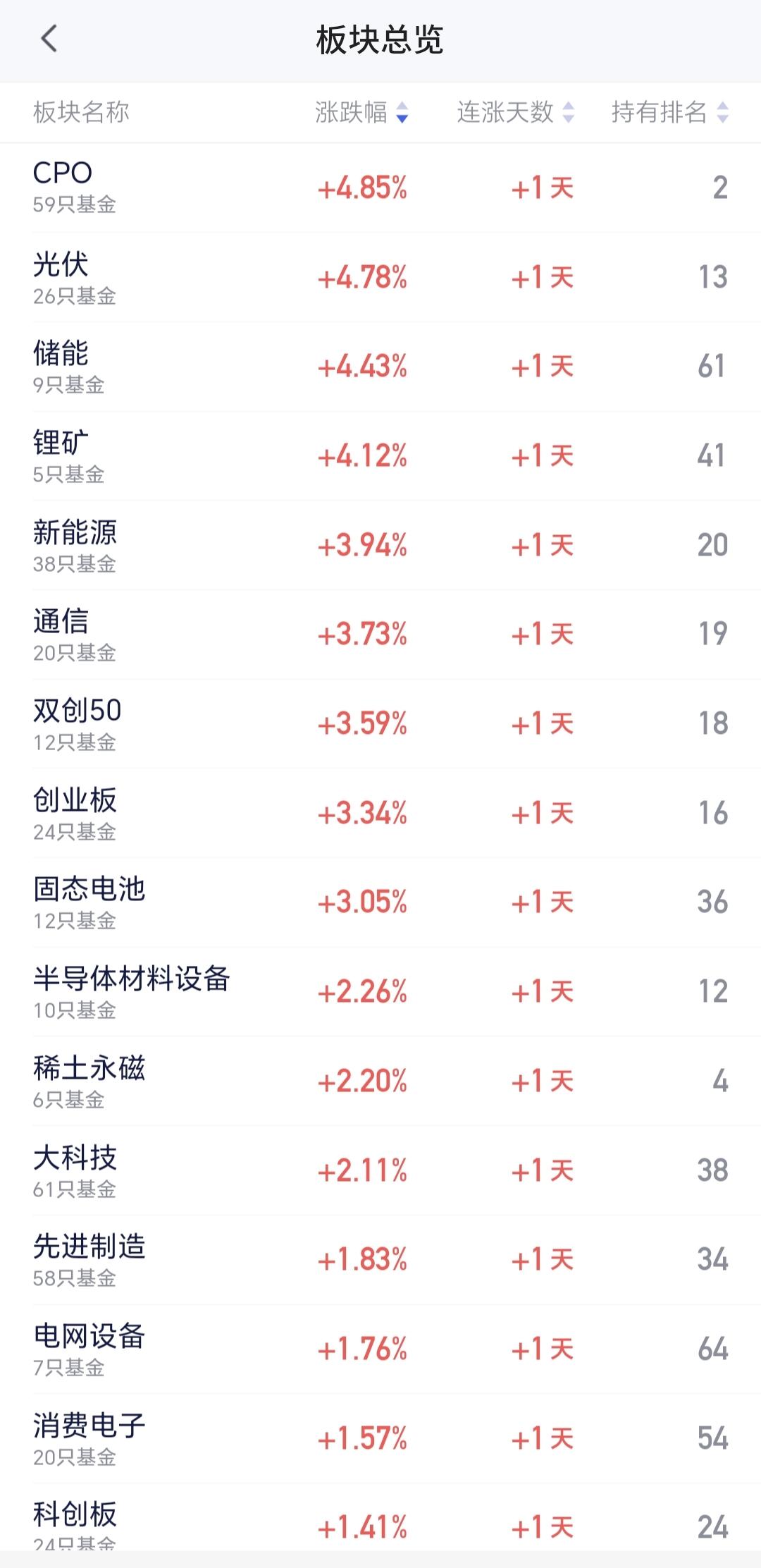Open the 半导体材料设备 sector
The width and height of the screenshot is (761, 1568).
(x=380, y=992)
